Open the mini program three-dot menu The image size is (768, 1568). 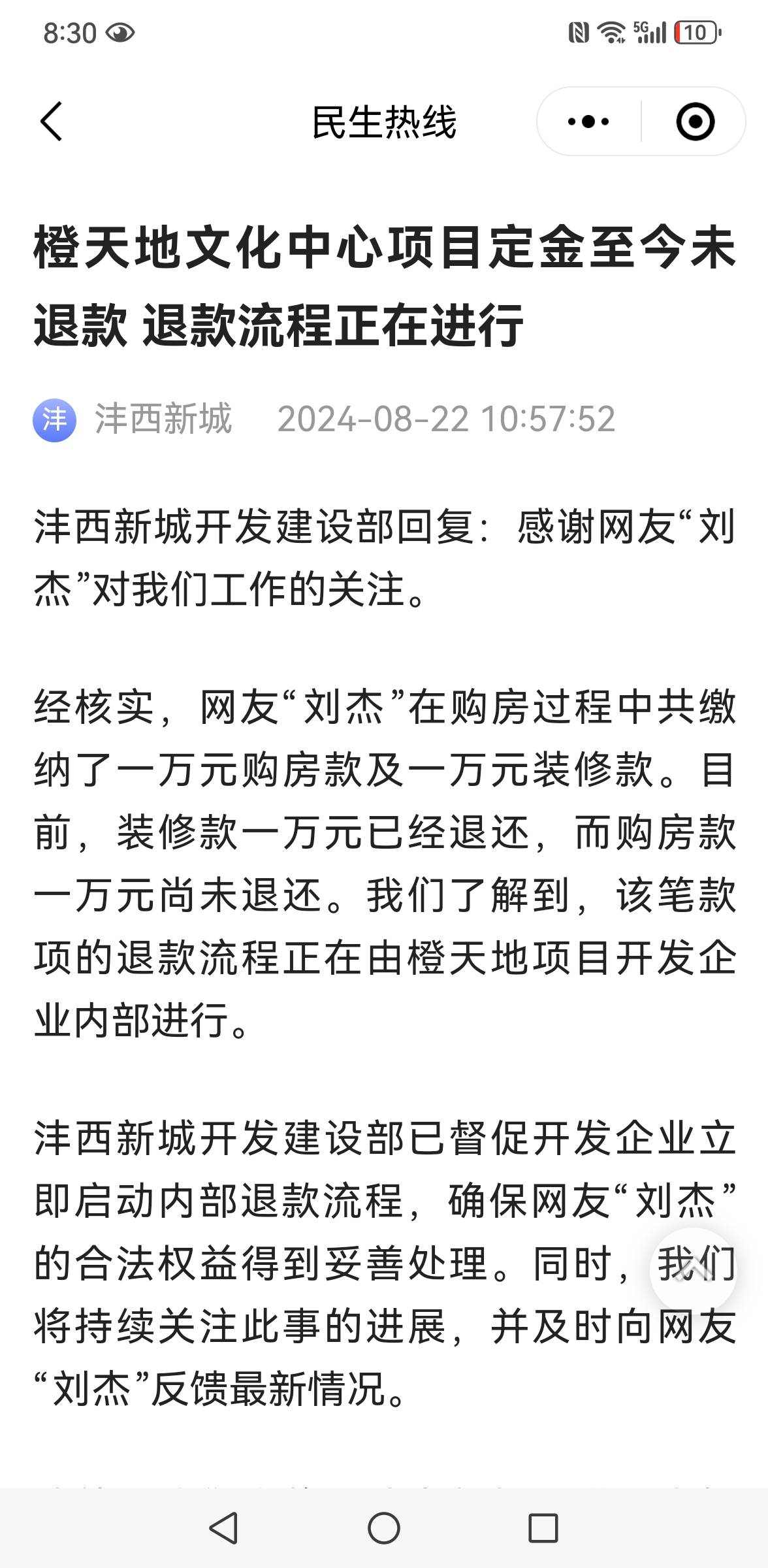click(588, 122)
